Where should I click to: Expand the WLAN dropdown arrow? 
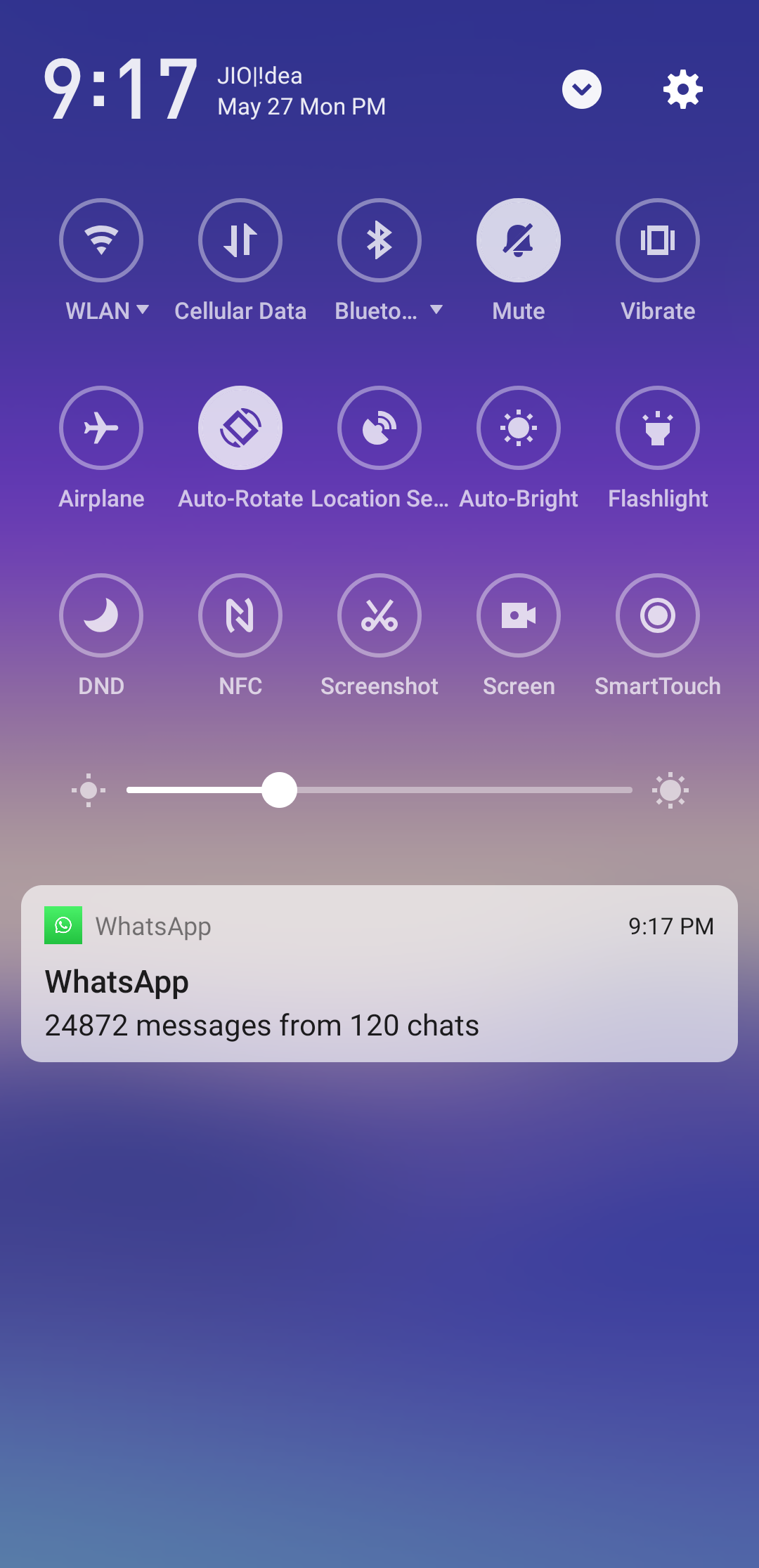[x=143, y=310]
